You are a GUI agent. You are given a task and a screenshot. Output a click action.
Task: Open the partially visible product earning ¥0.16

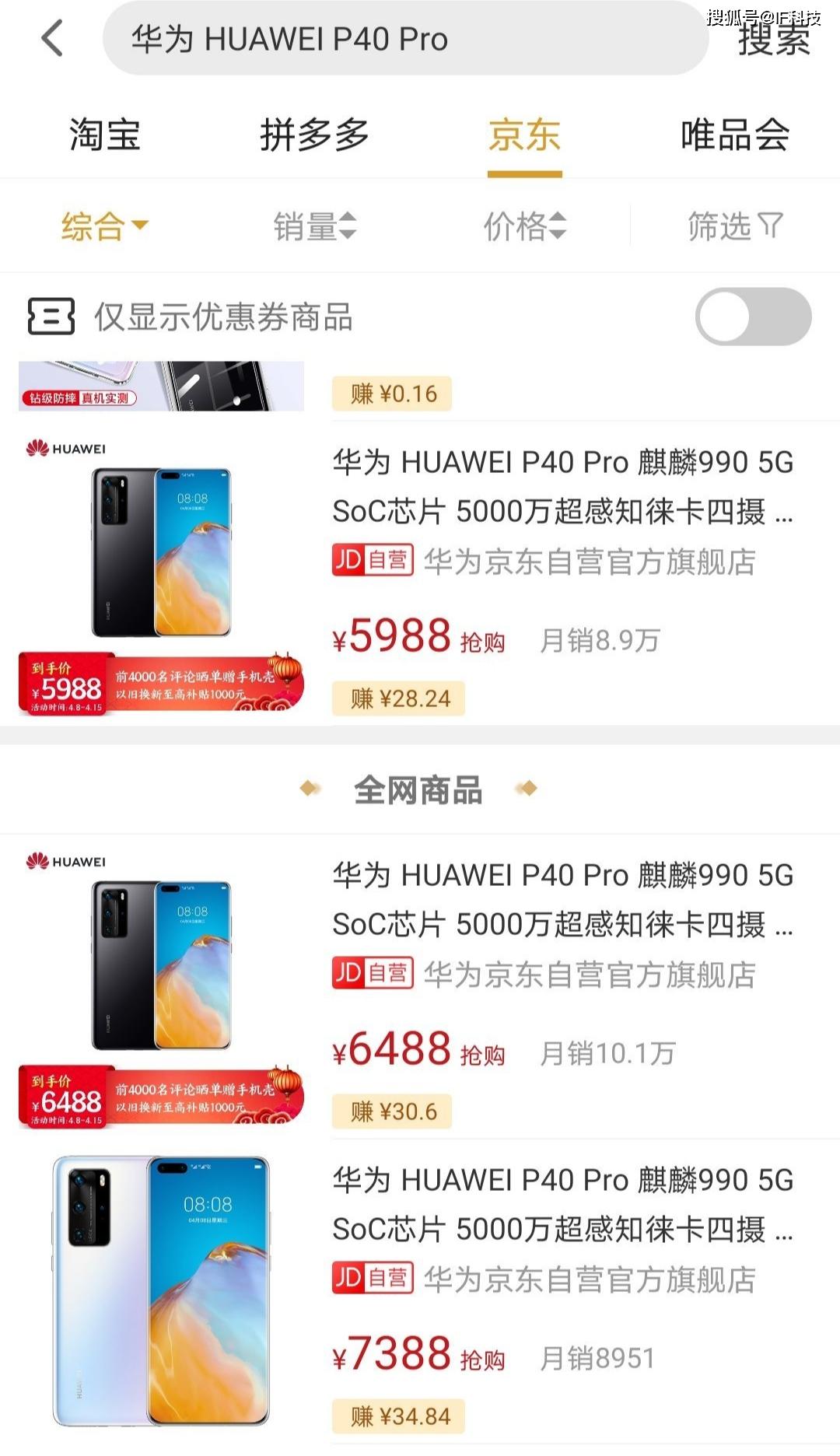pos(161,387)
